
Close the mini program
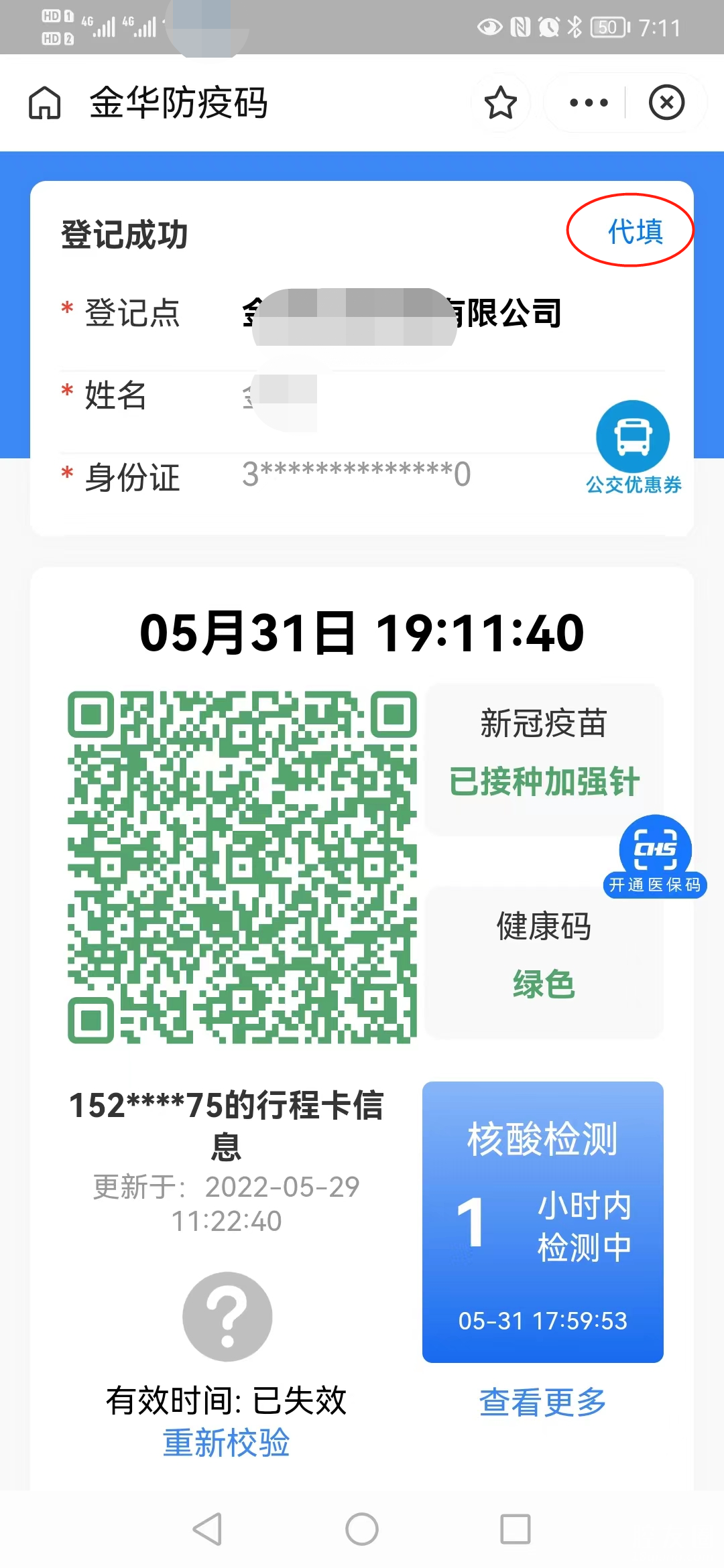click(x=666, y=103)
